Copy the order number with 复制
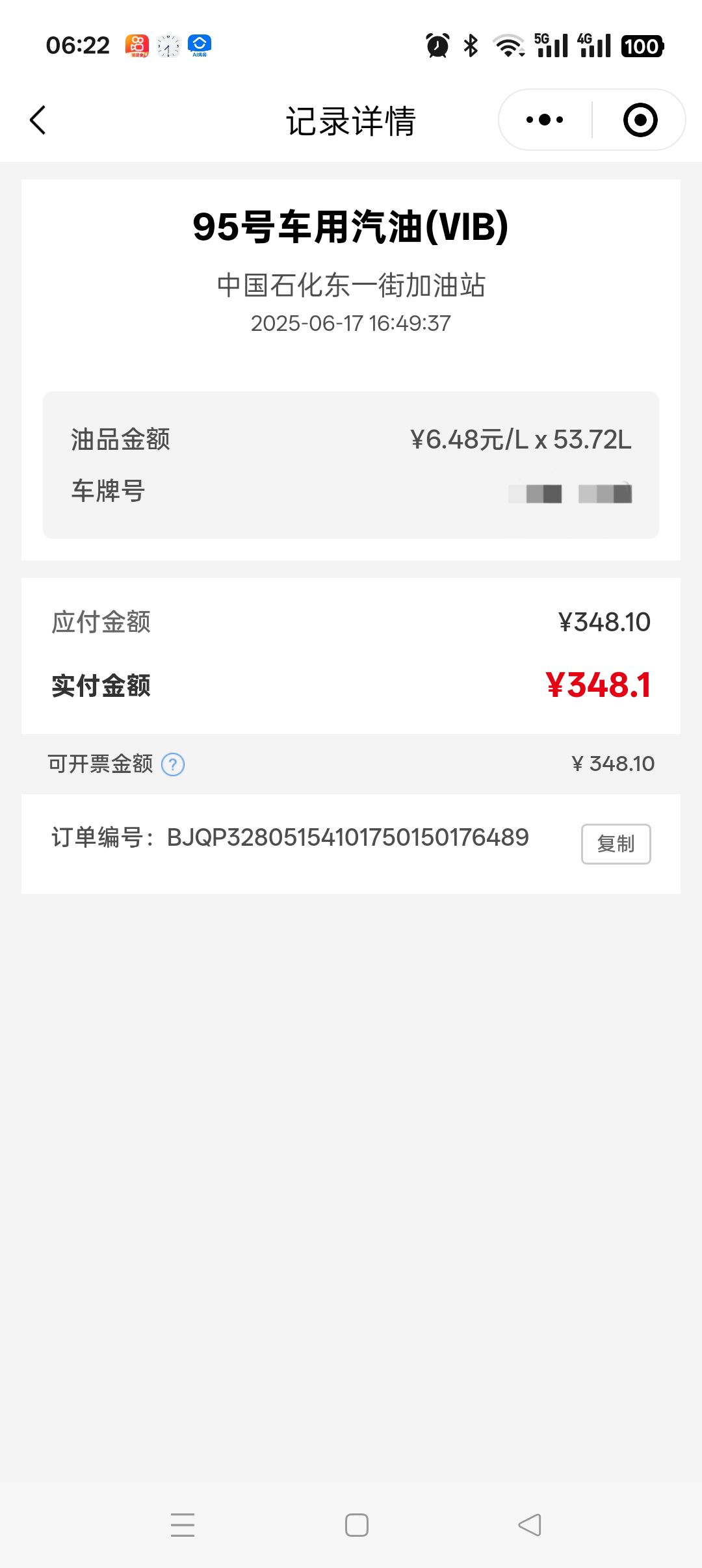This screenshot has height=1568, width=702. (616, 844)
